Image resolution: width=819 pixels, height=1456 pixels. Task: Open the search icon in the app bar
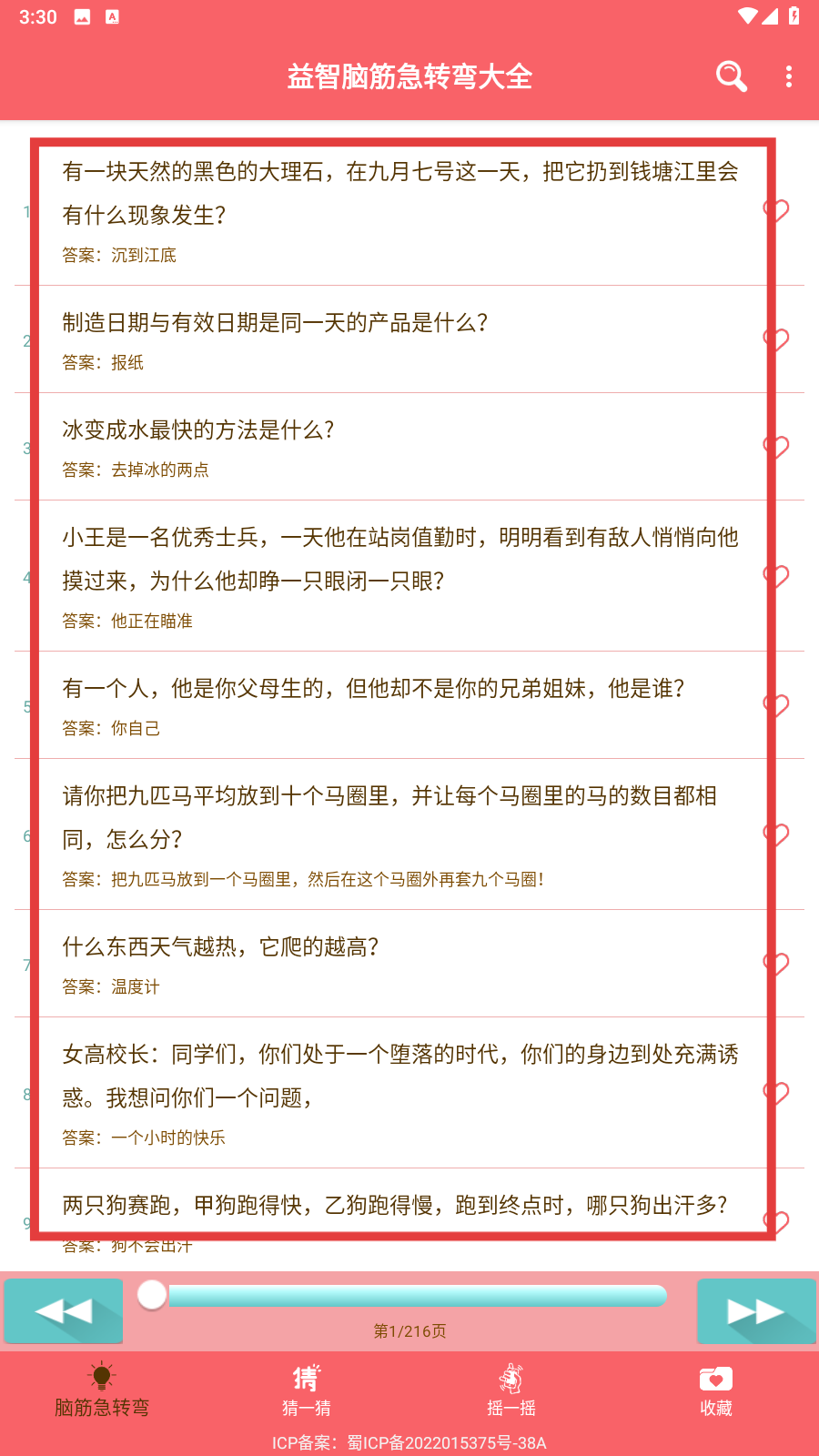pyautogui.click(x=731, y=76)
